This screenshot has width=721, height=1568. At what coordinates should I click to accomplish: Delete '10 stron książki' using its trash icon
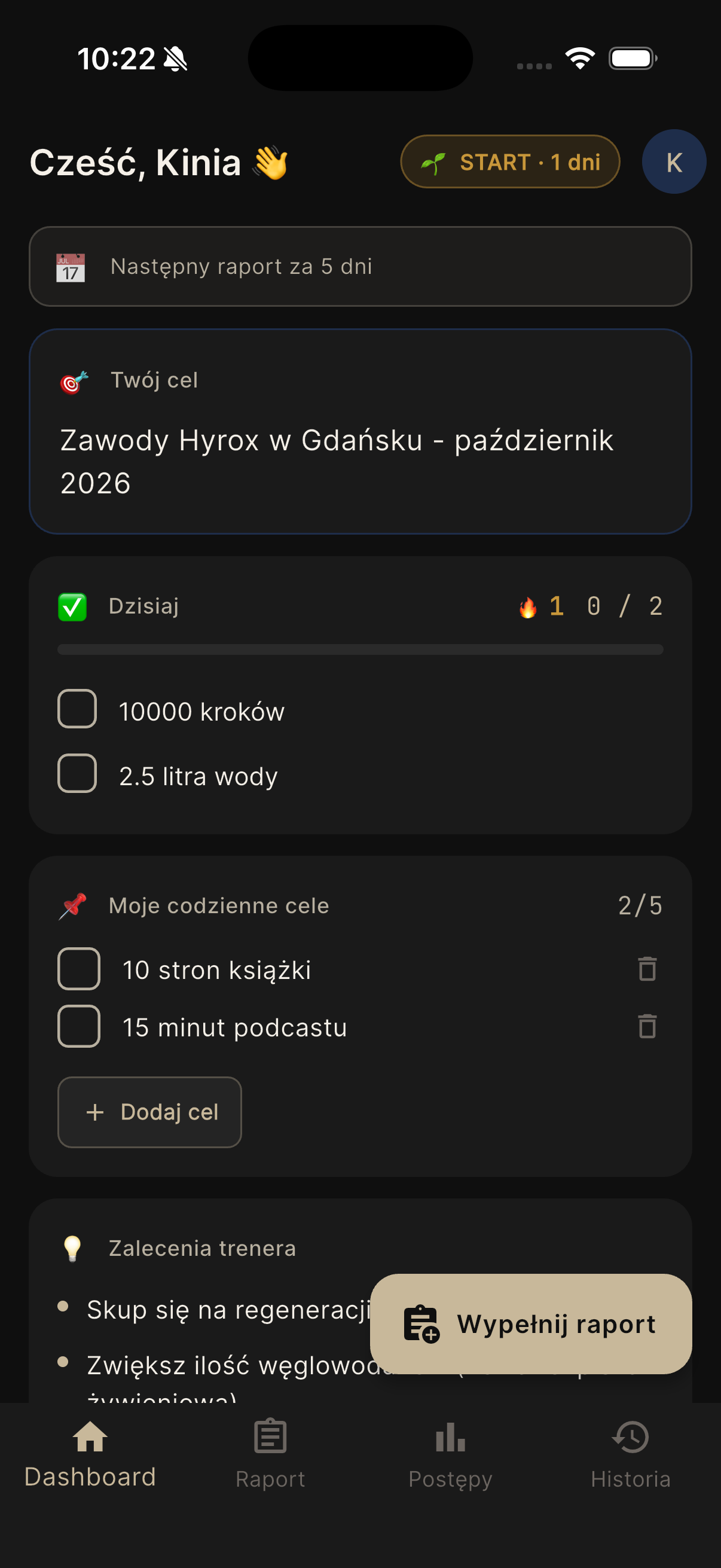pos(646,969)
